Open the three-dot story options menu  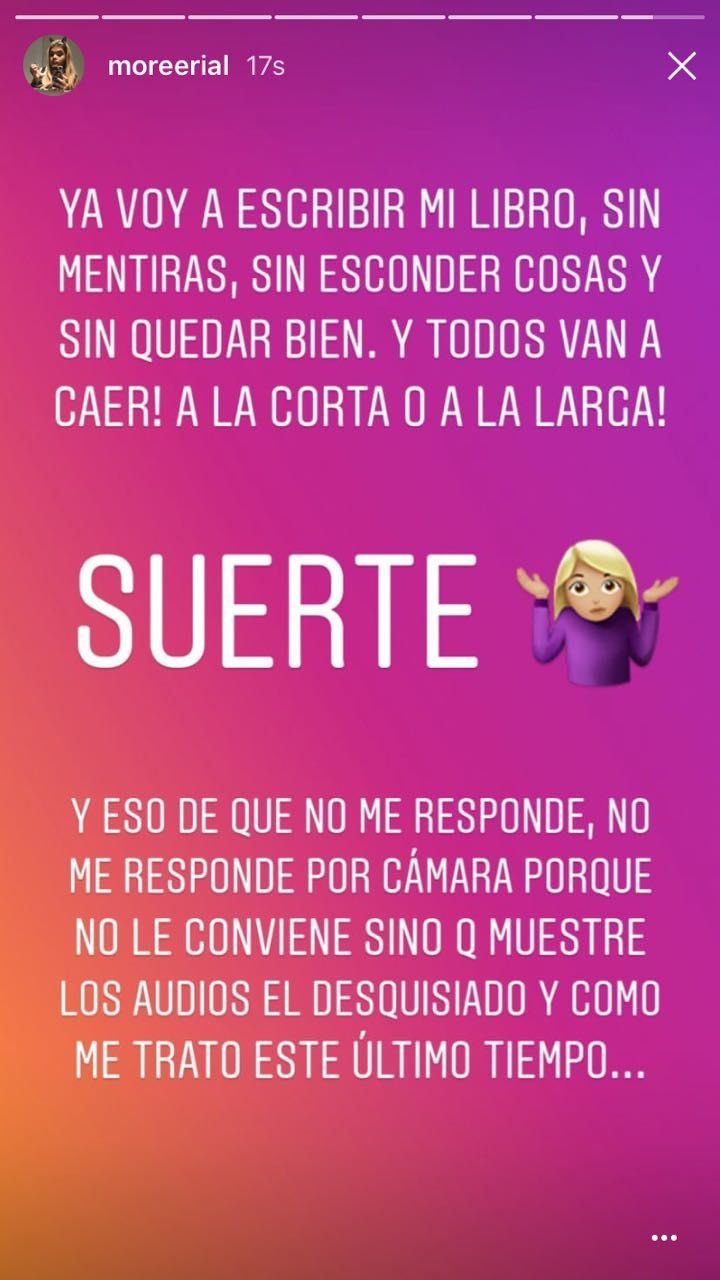pyautogui.click(x=664, y=1238)
